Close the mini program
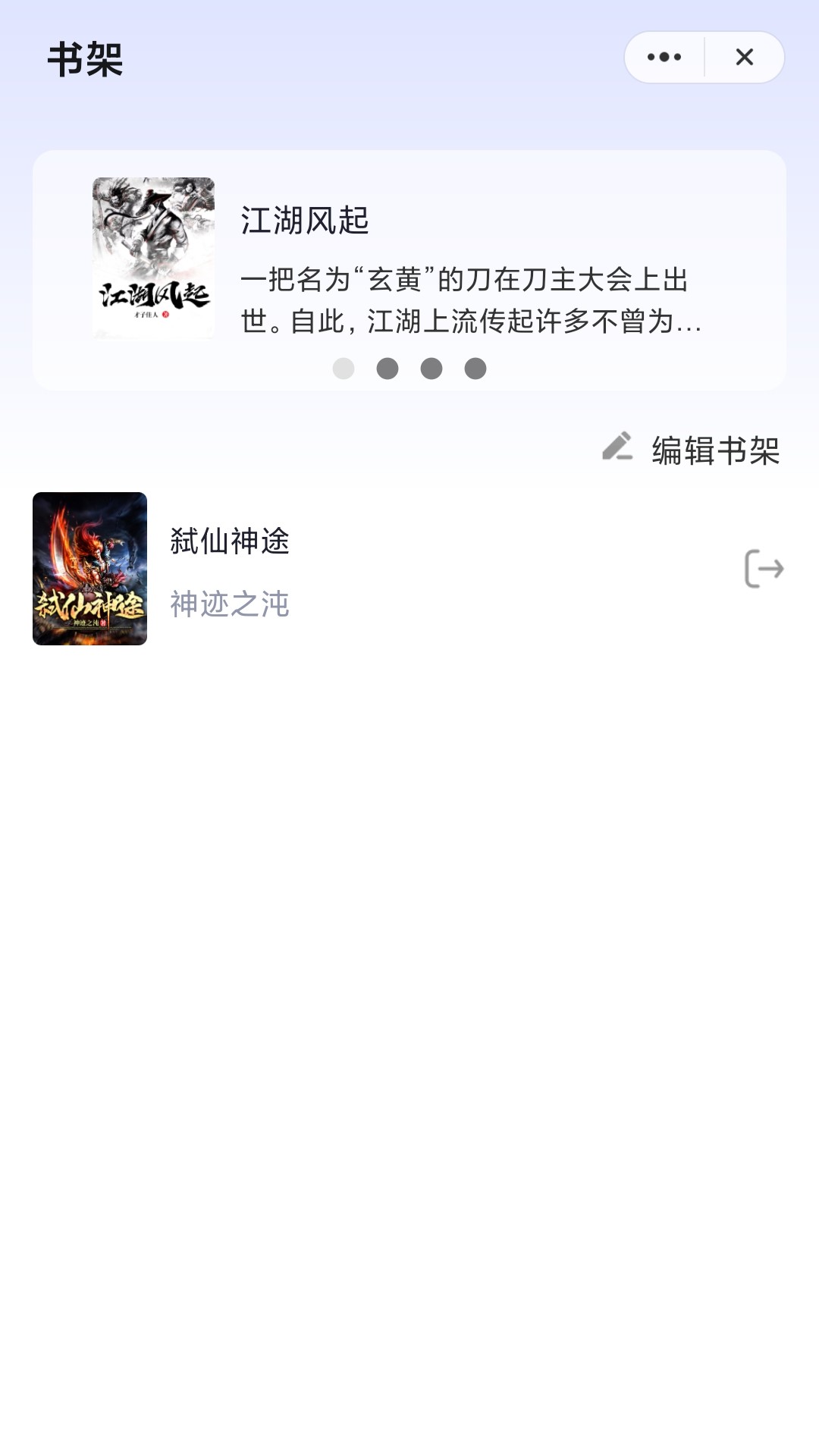The image size is (819, 1456). [745, 57]
